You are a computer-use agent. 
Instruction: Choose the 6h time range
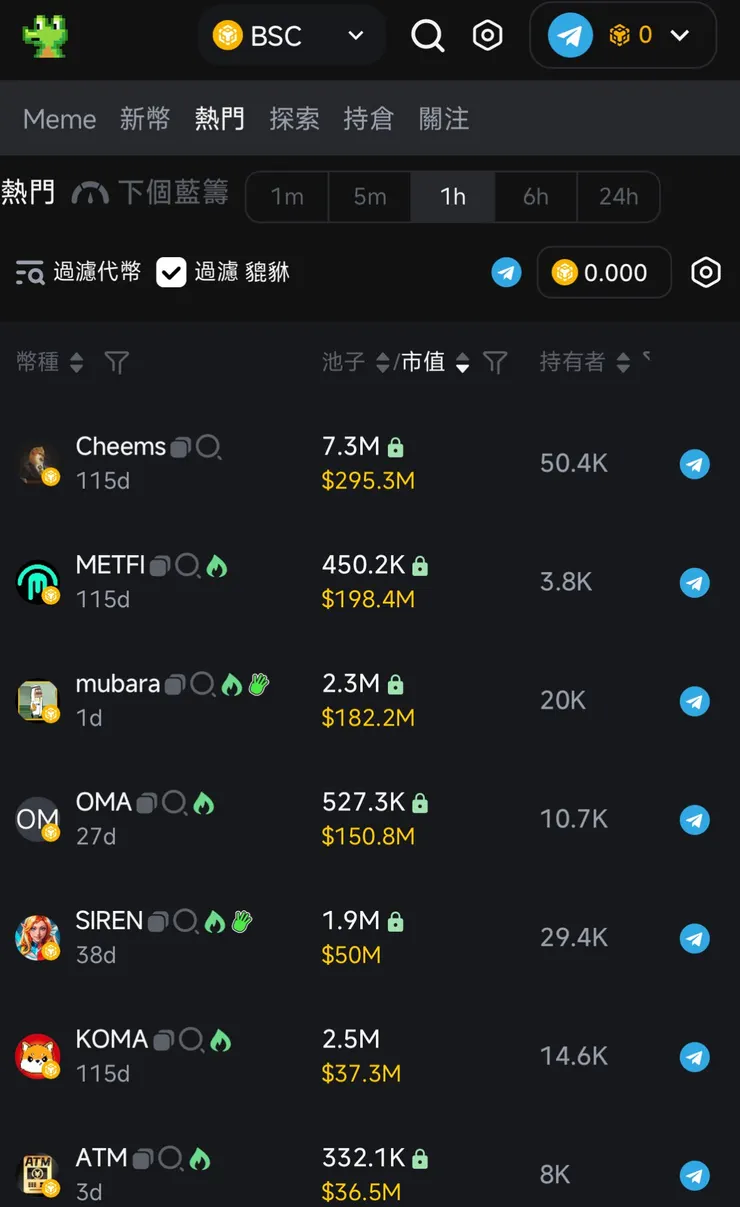[536, 196]
